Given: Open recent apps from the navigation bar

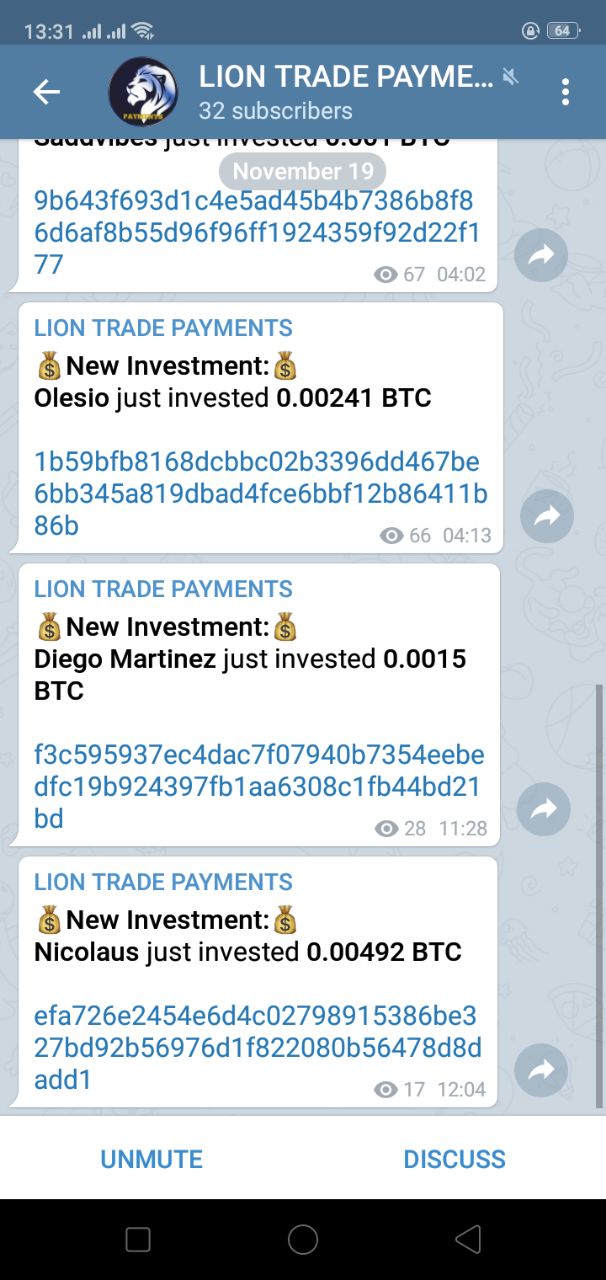Looking at the screenshot, I should click(138, 1240).
